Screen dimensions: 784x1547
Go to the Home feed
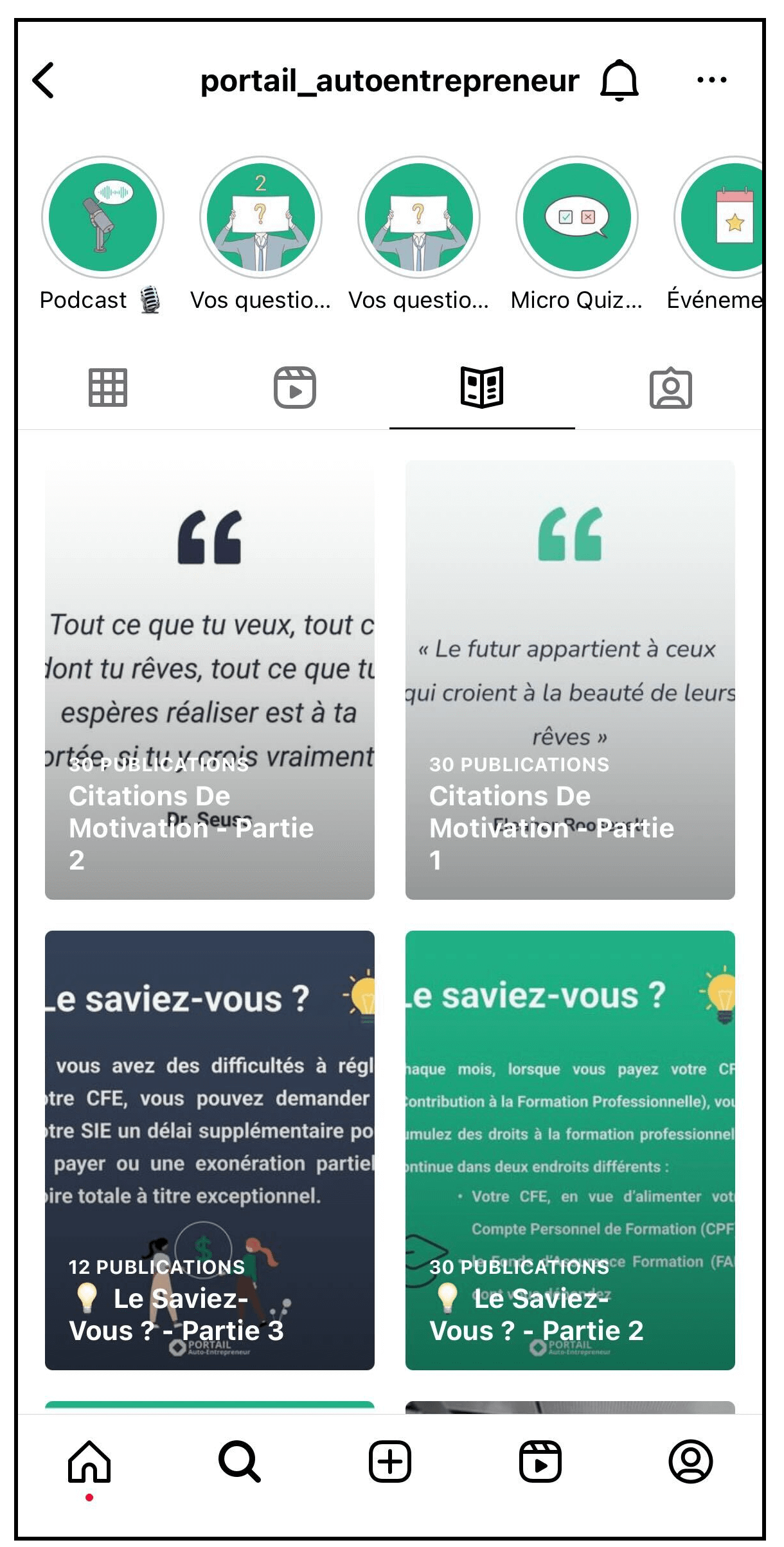click(89, 1462)
